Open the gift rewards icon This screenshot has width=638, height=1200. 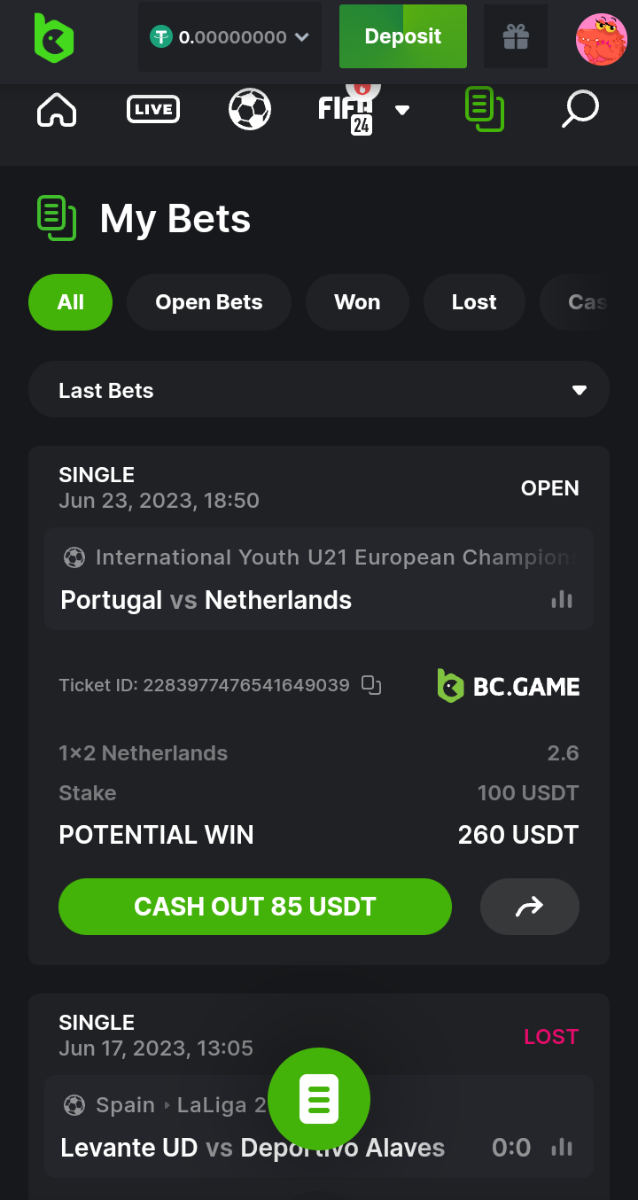[x=515, y=37]
